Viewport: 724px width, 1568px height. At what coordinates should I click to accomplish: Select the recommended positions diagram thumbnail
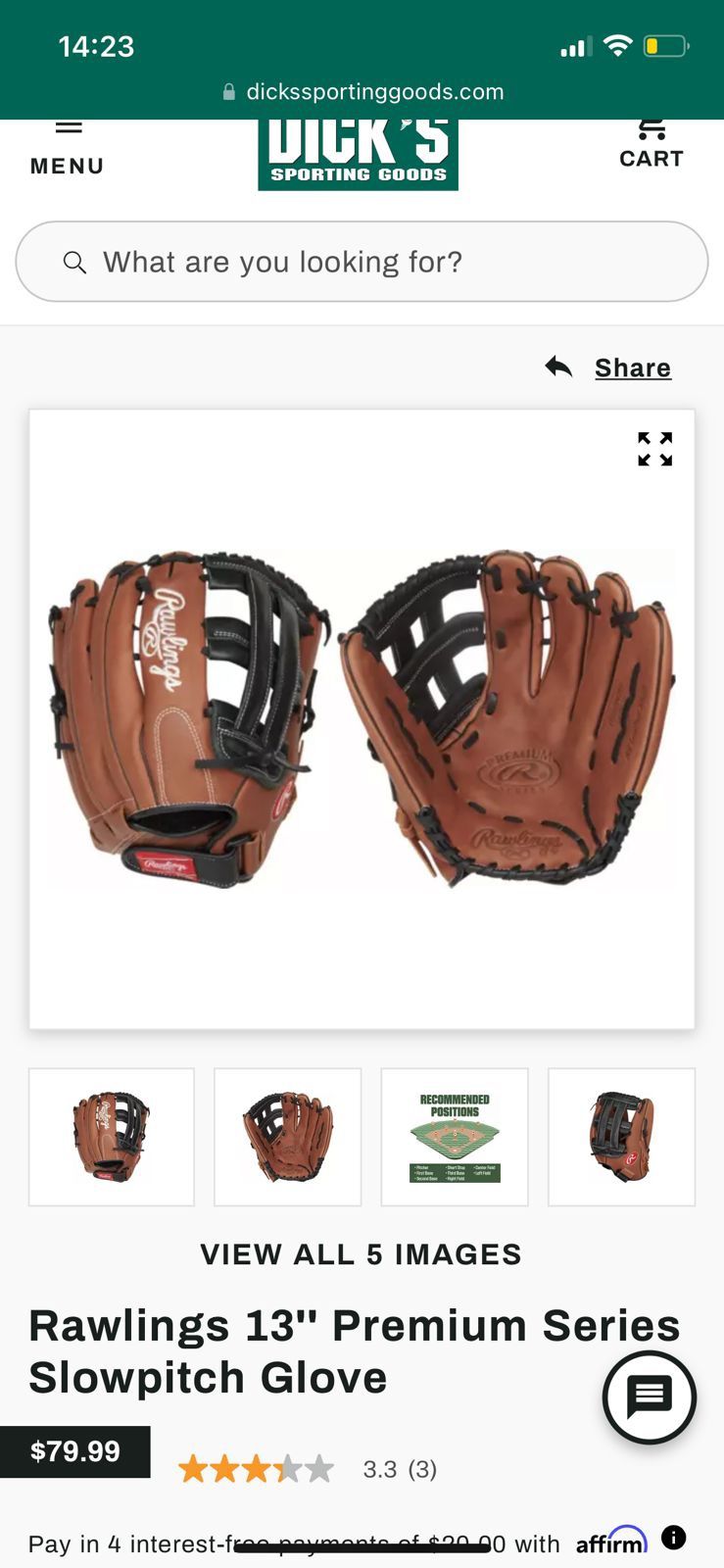pyautogui.click(x=455, y=1137)
